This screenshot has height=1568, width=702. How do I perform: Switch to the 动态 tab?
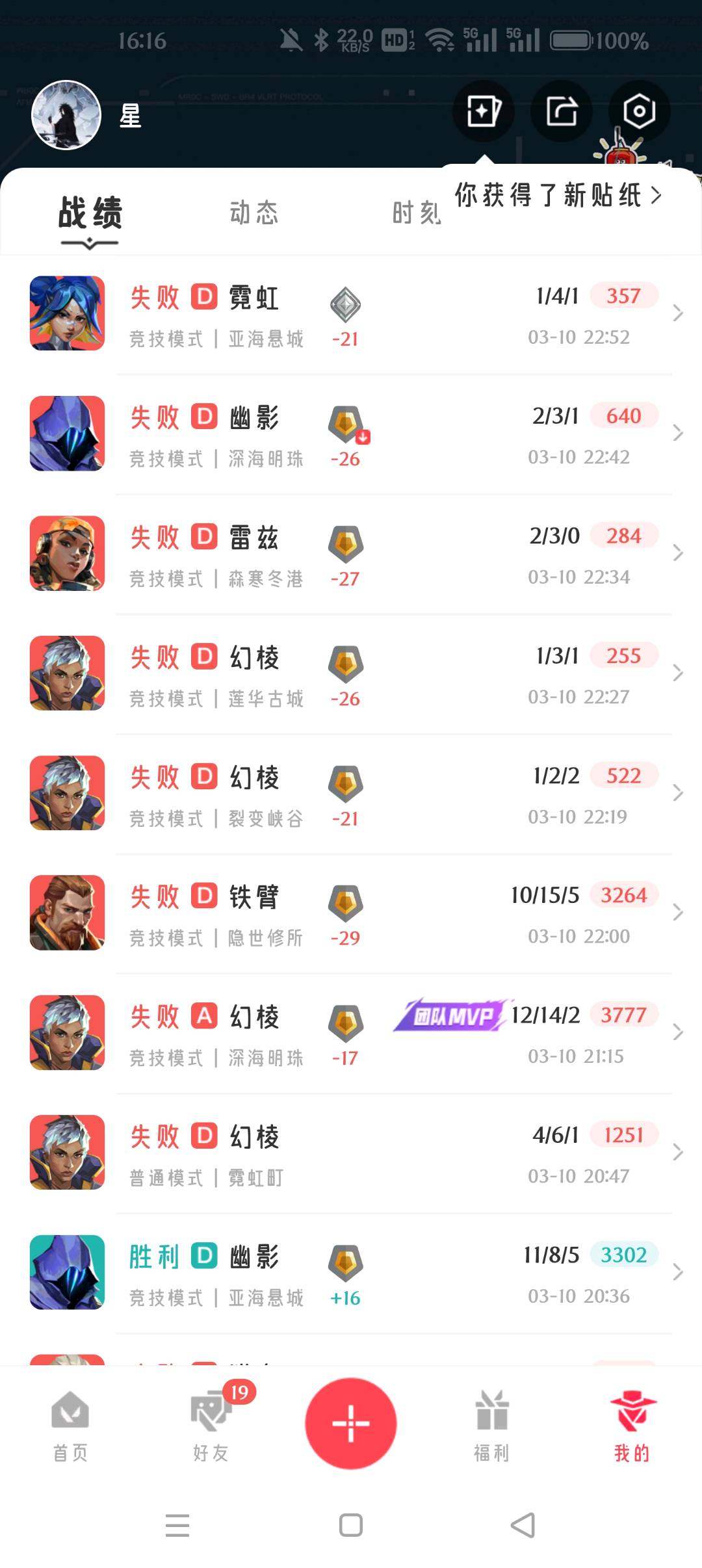click(253, 213)
